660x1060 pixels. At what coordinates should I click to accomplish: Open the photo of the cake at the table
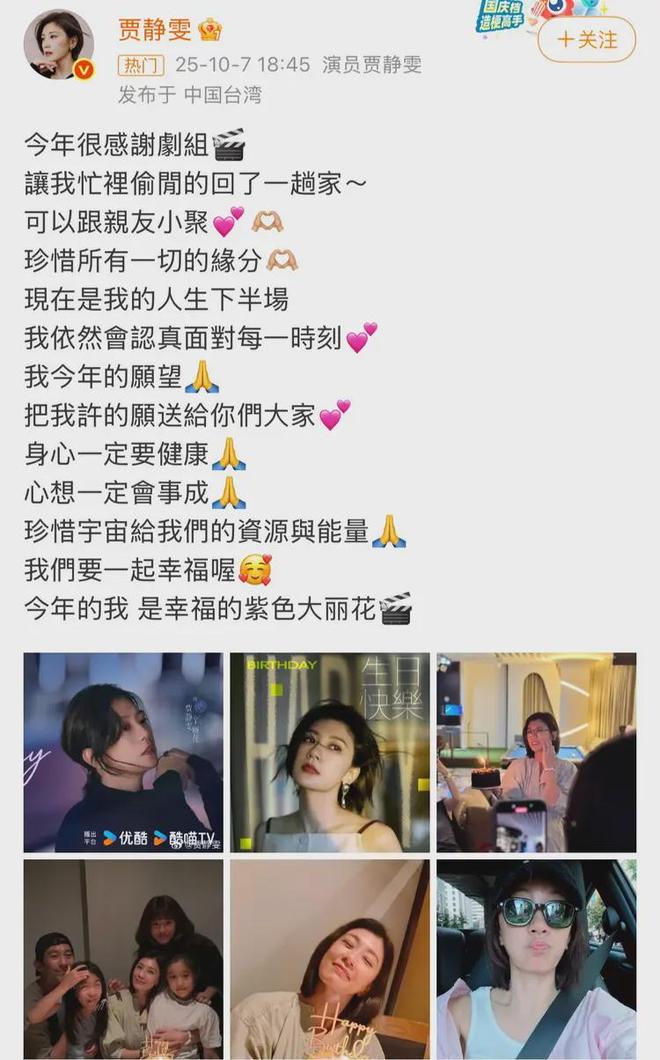point(536,752)
